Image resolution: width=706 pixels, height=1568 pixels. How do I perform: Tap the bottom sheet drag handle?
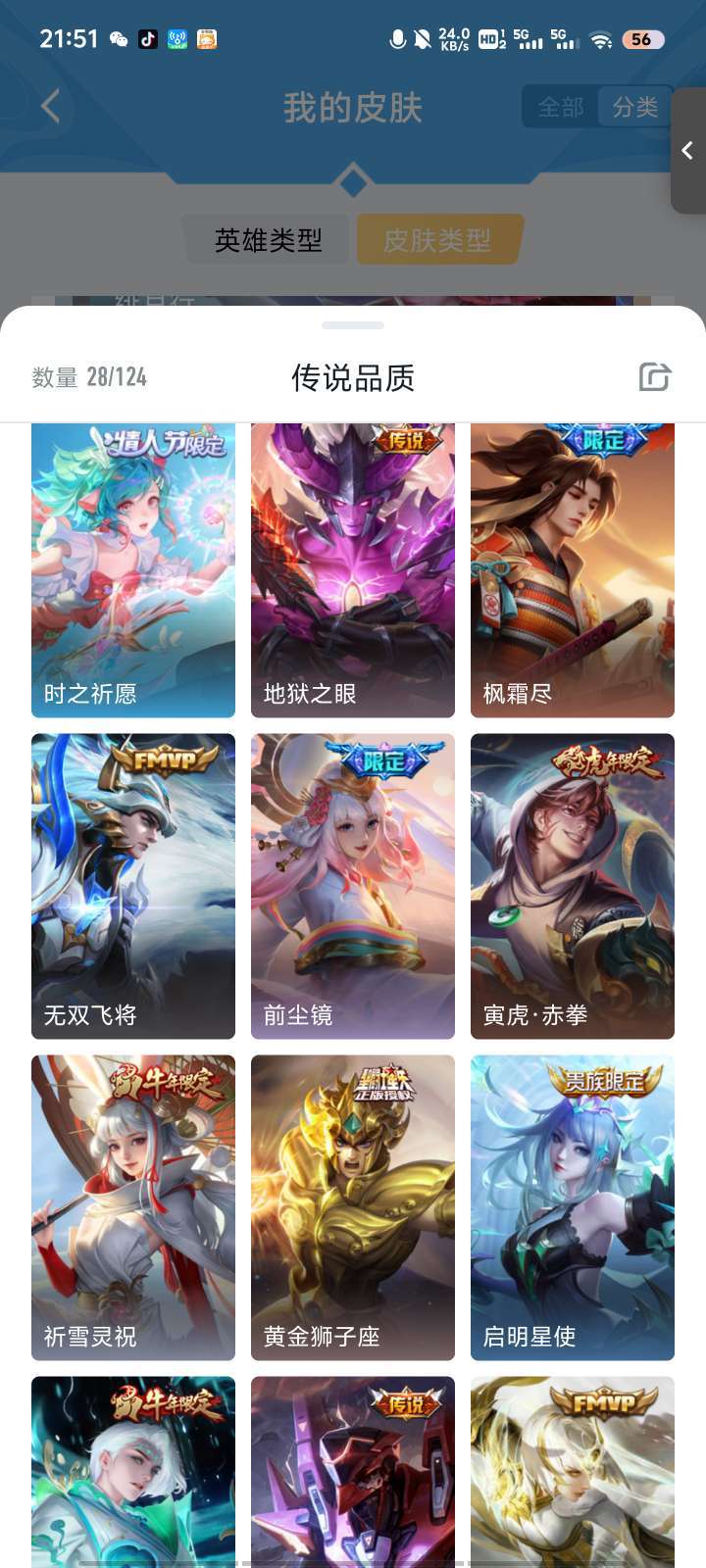(x=353, y=325)
